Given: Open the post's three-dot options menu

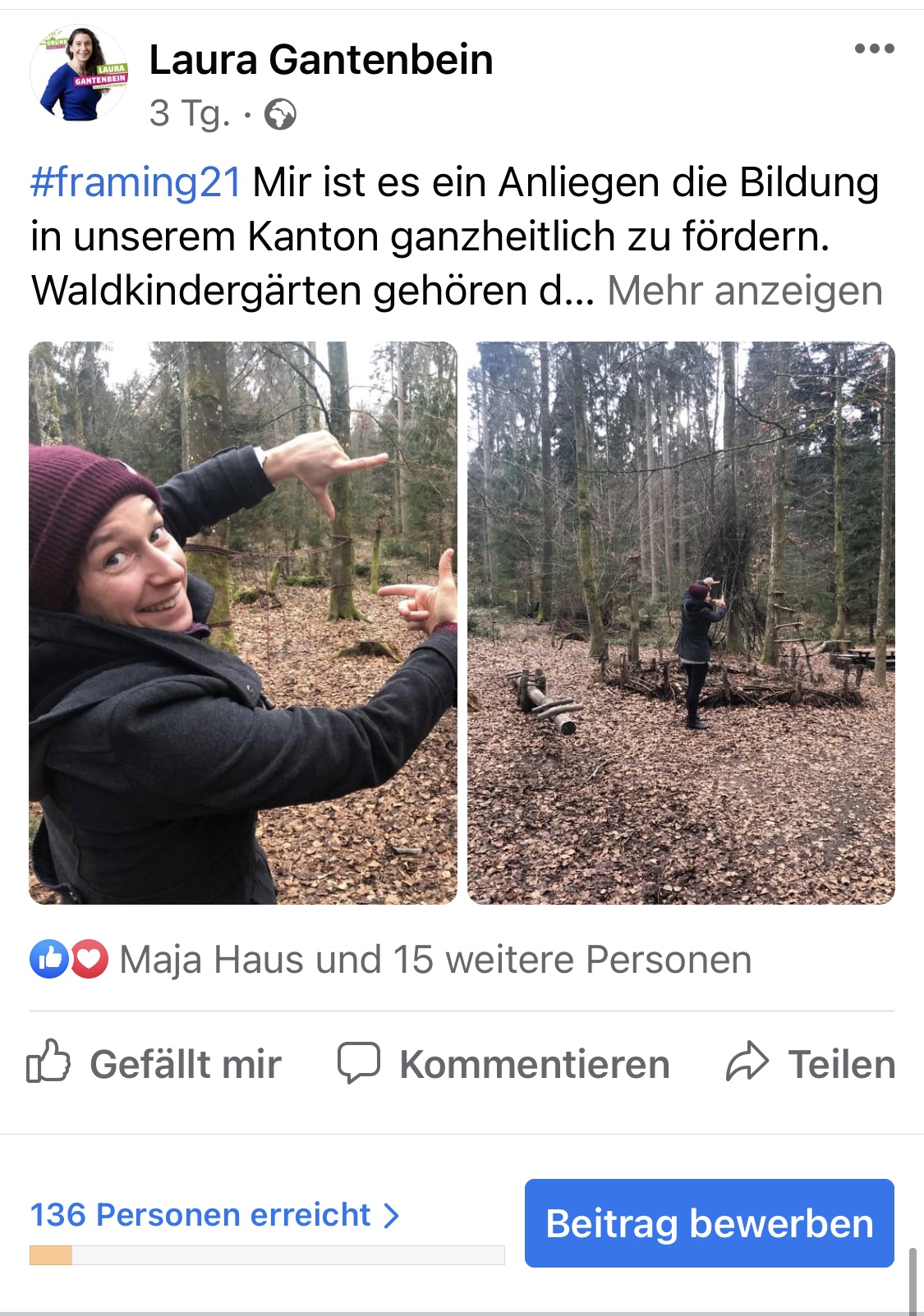Looking at the screenshot, I should 874,48.
